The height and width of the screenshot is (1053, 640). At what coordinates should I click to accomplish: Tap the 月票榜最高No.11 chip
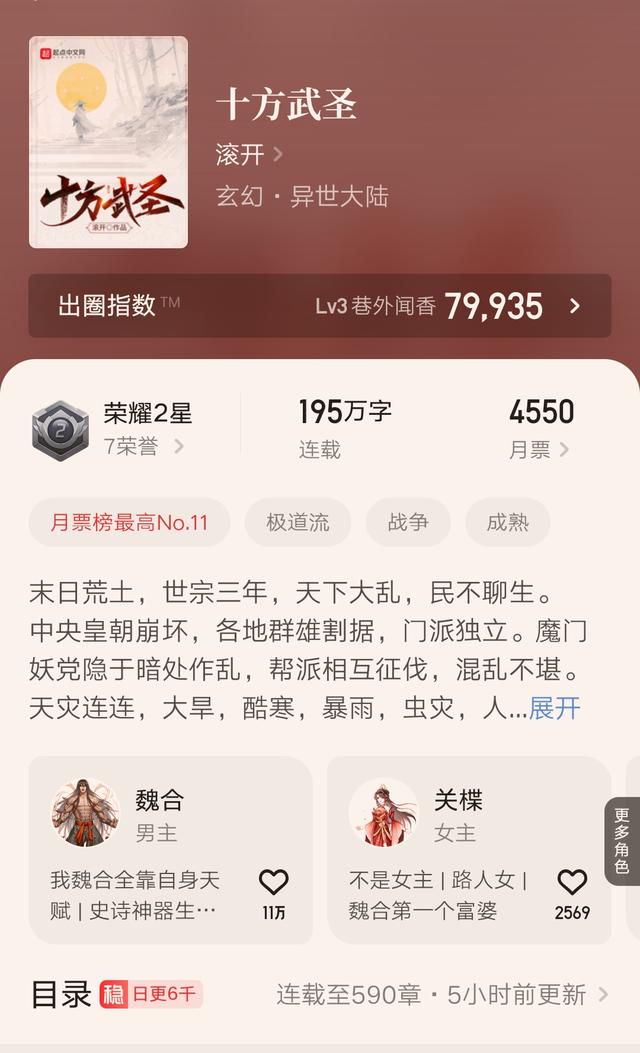[x=129, y=522]
